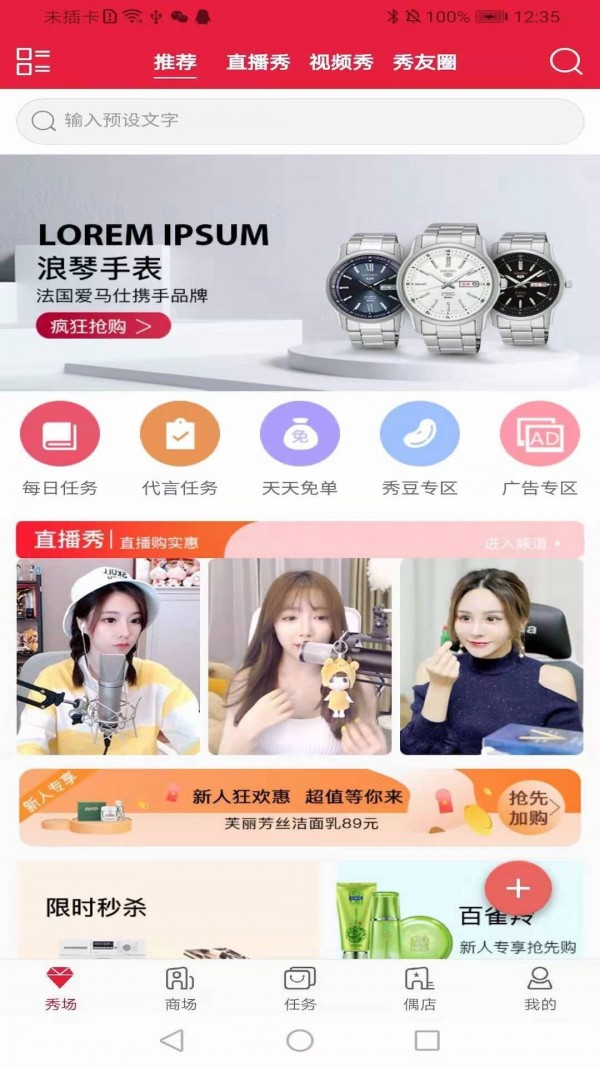Open the search magnifier icon
The width and height of the screenshot is (600, 1067).
[566, 61]
